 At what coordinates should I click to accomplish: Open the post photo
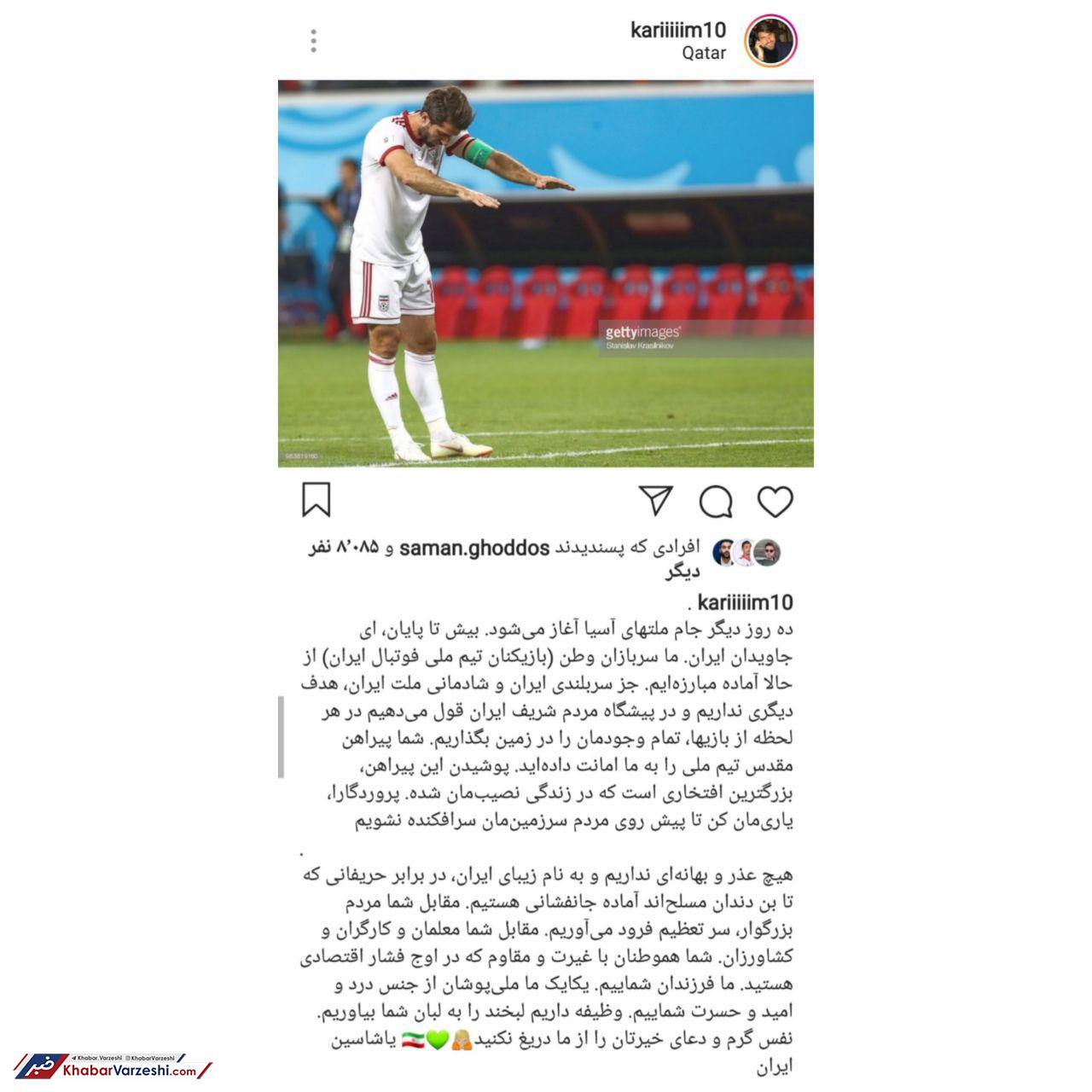tap(546, 273)
